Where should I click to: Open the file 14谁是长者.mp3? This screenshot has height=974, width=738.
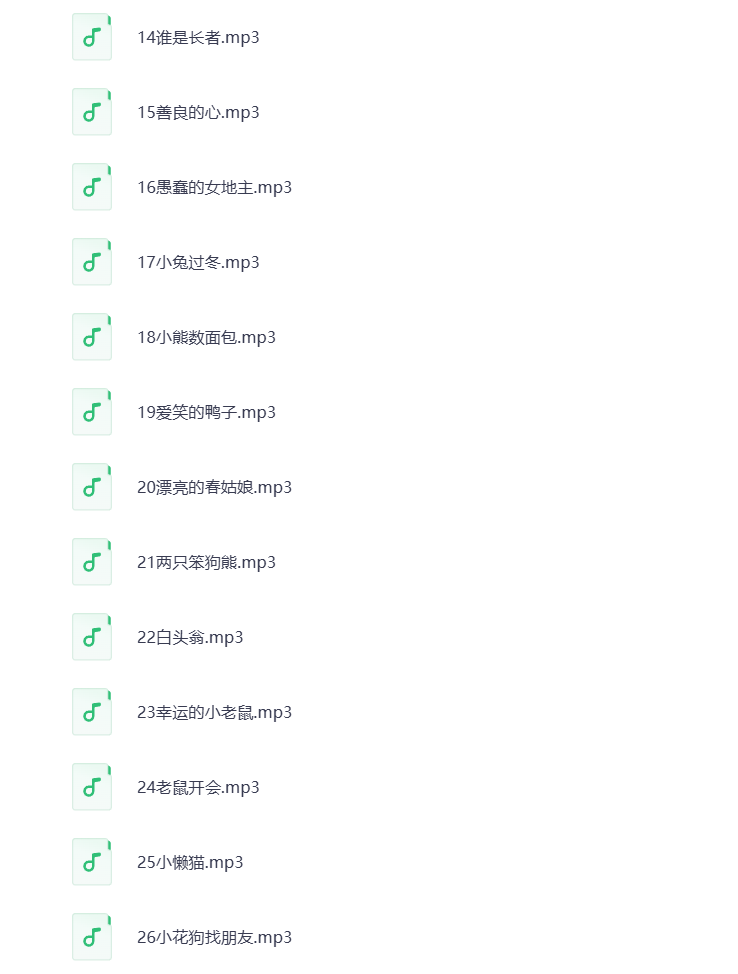(197, 38)
